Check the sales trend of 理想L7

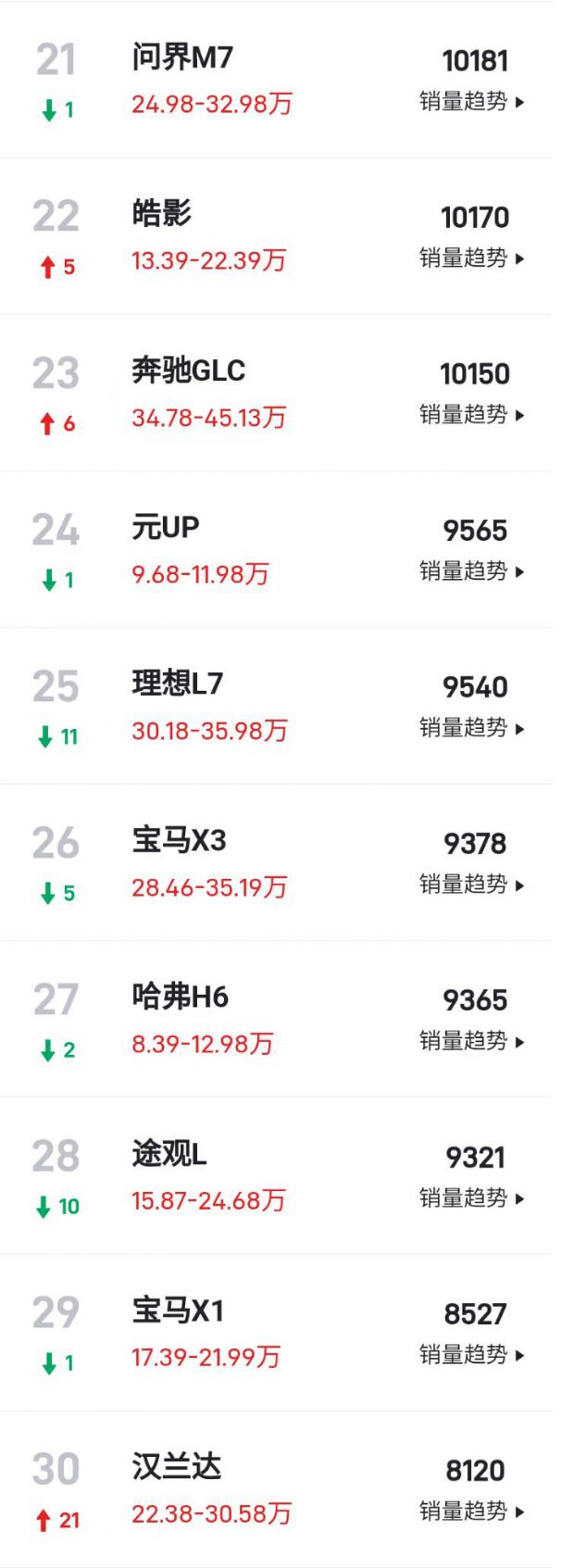tap(471, 728)
